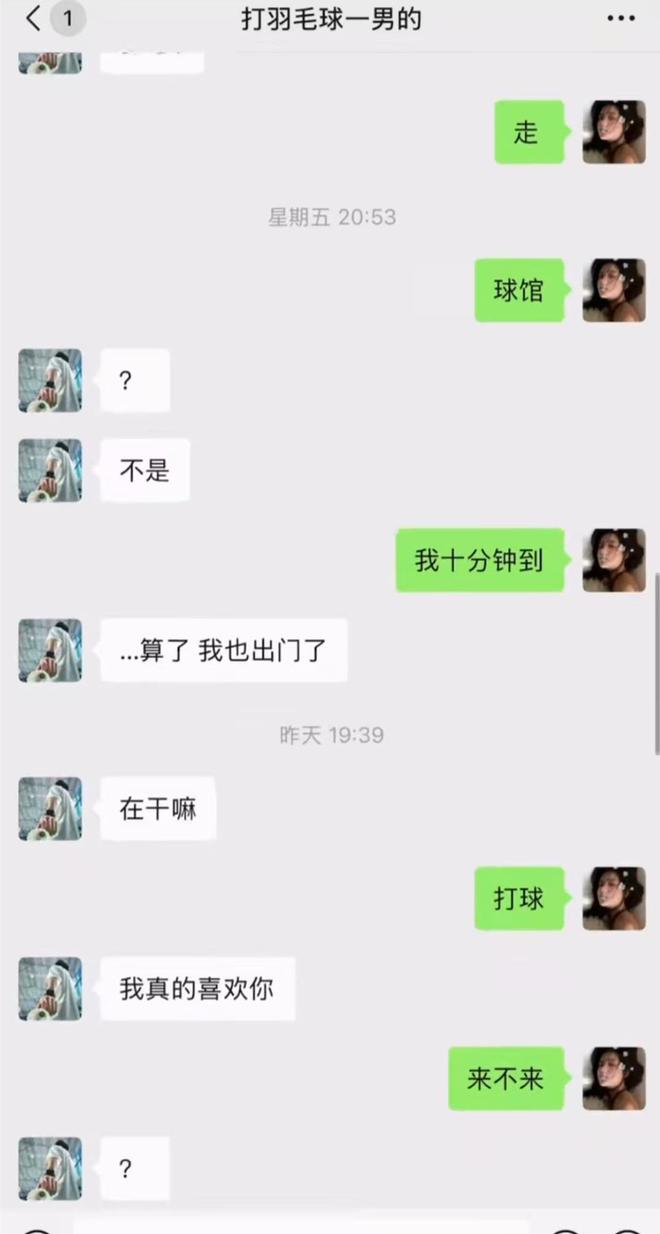Open contact avatar beside 我真的喜欢你
The image size is (660, 1234).
pos(50,988)
